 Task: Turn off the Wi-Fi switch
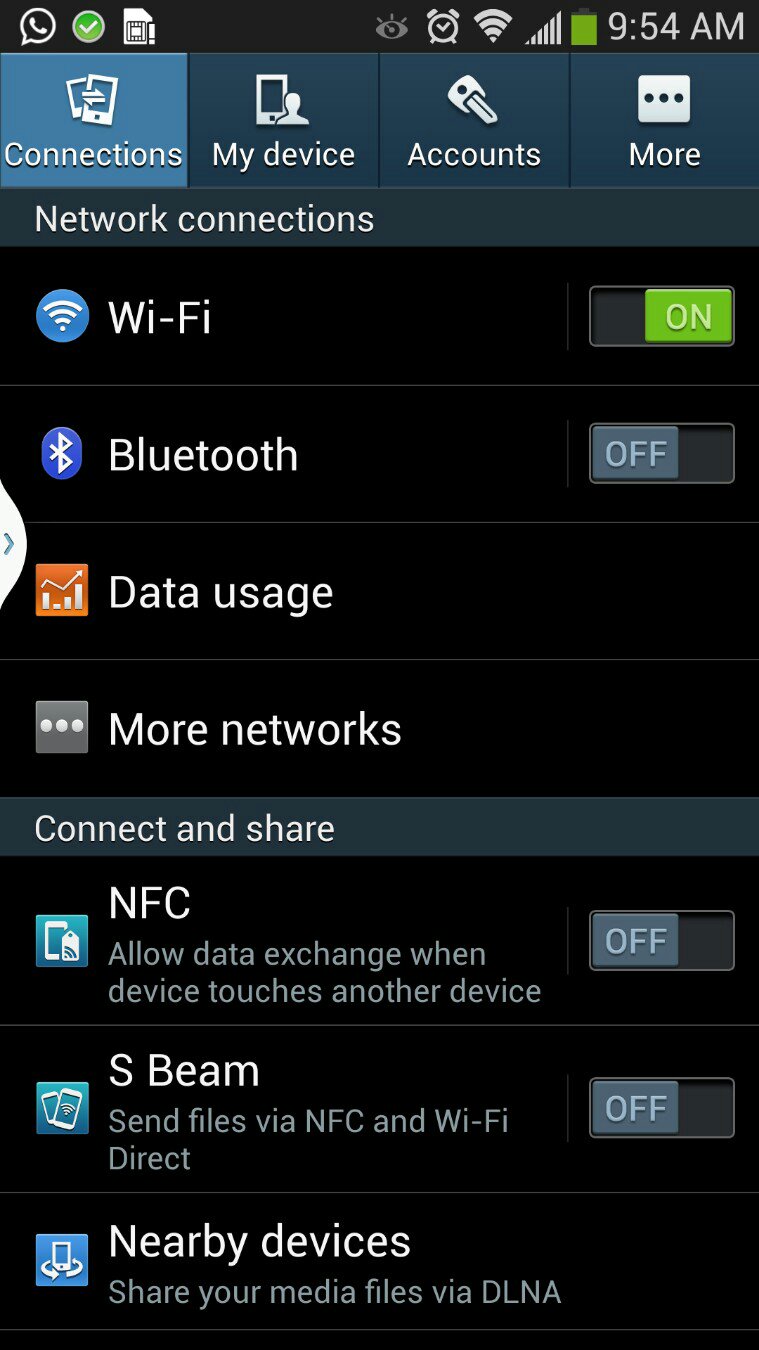coord(661,317)
